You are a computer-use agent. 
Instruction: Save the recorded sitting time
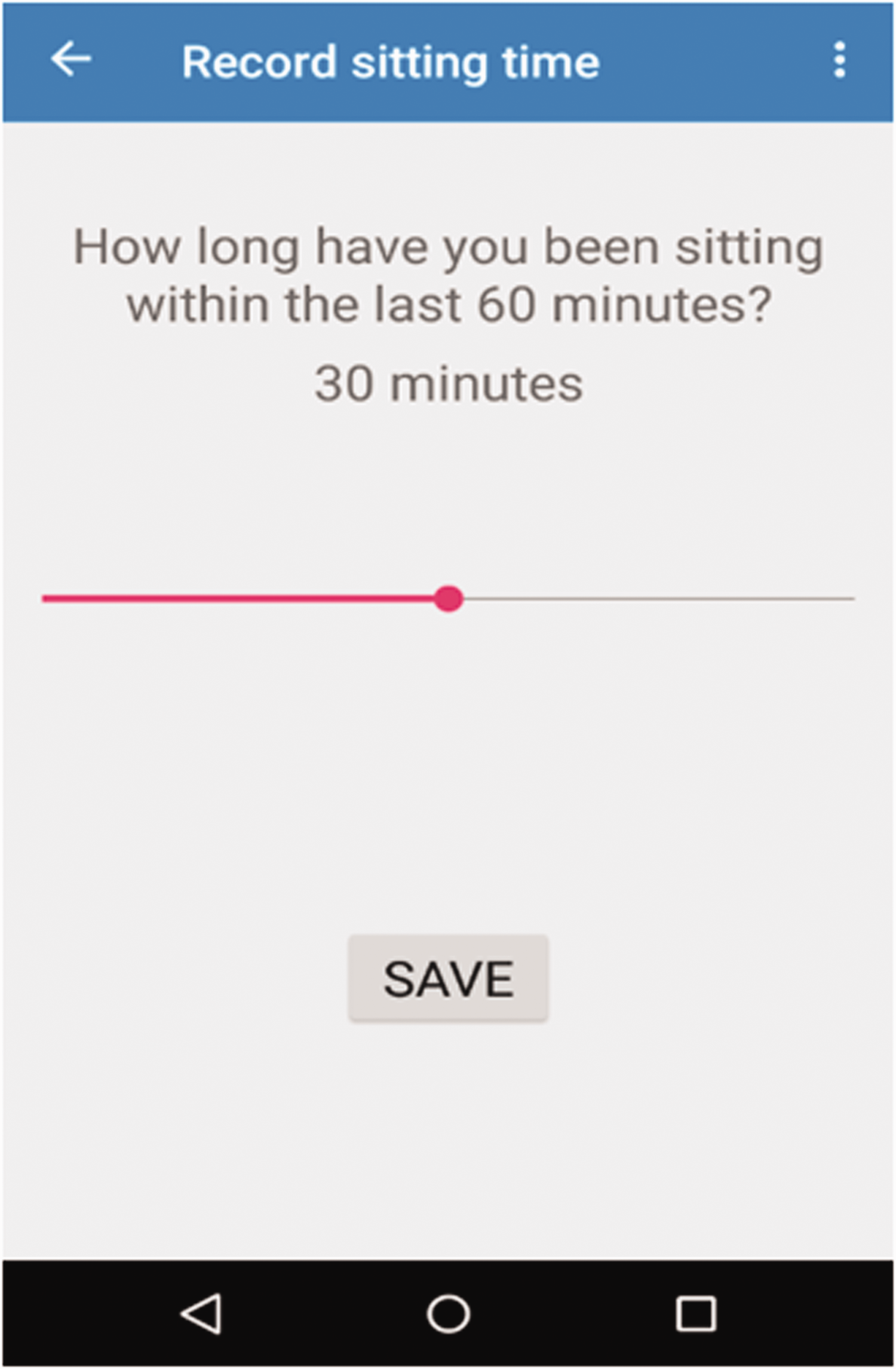[448, 978]
